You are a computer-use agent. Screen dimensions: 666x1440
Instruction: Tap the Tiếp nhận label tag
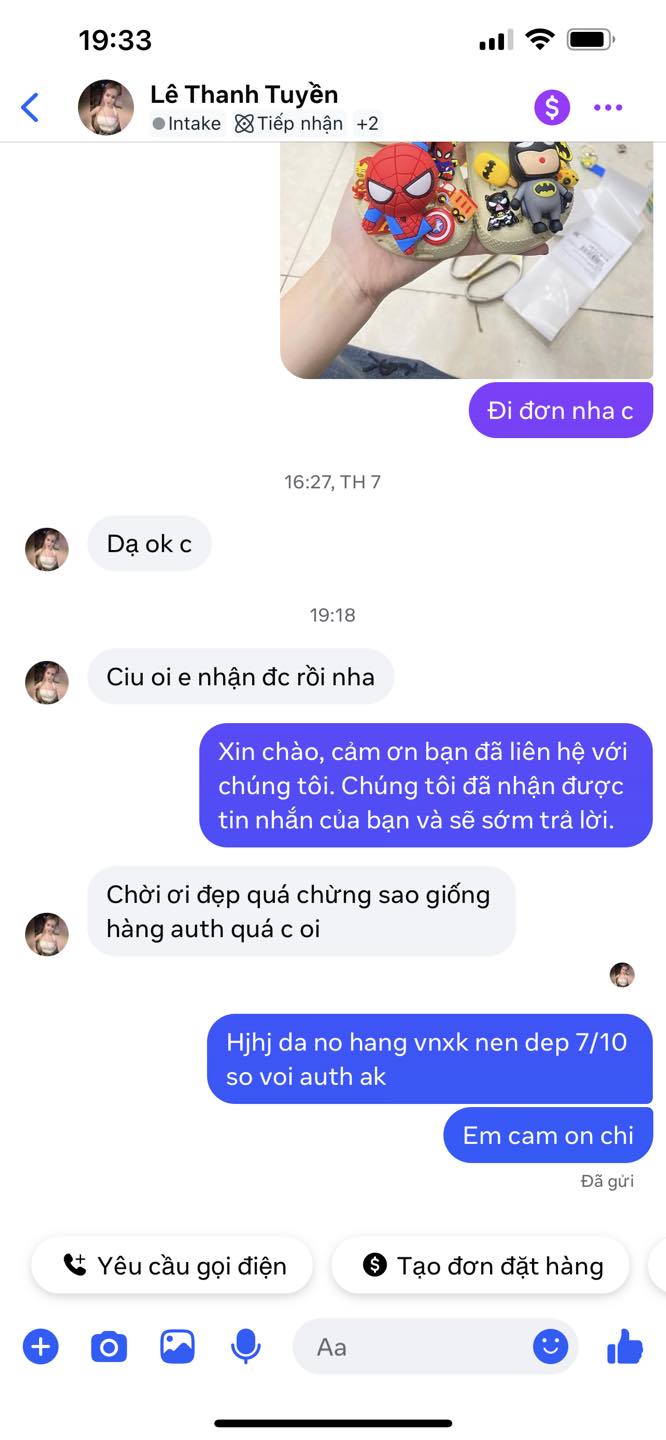point(289,124)
